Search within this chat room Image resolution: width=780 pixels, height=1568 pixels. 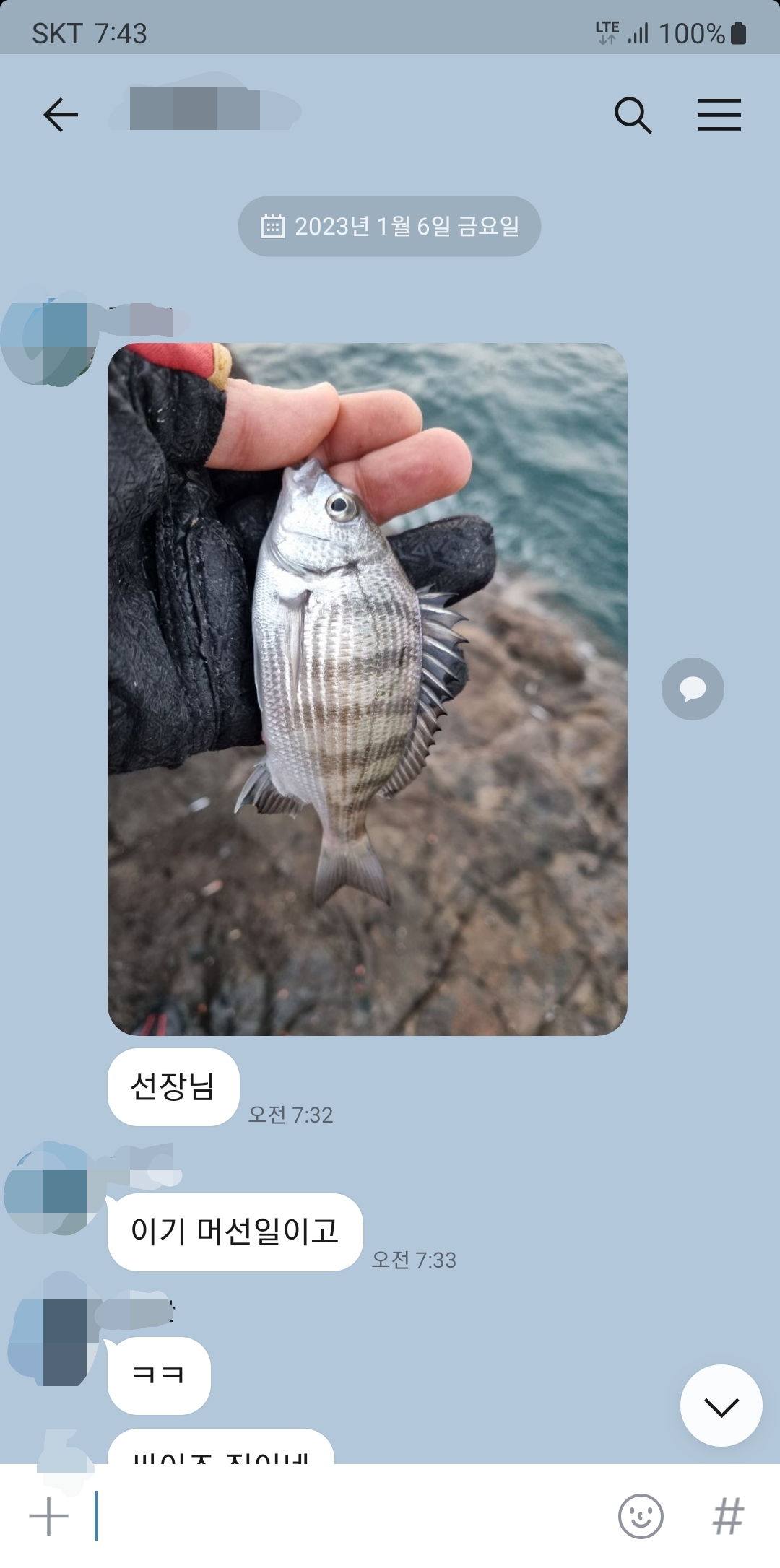click(633, 115)
